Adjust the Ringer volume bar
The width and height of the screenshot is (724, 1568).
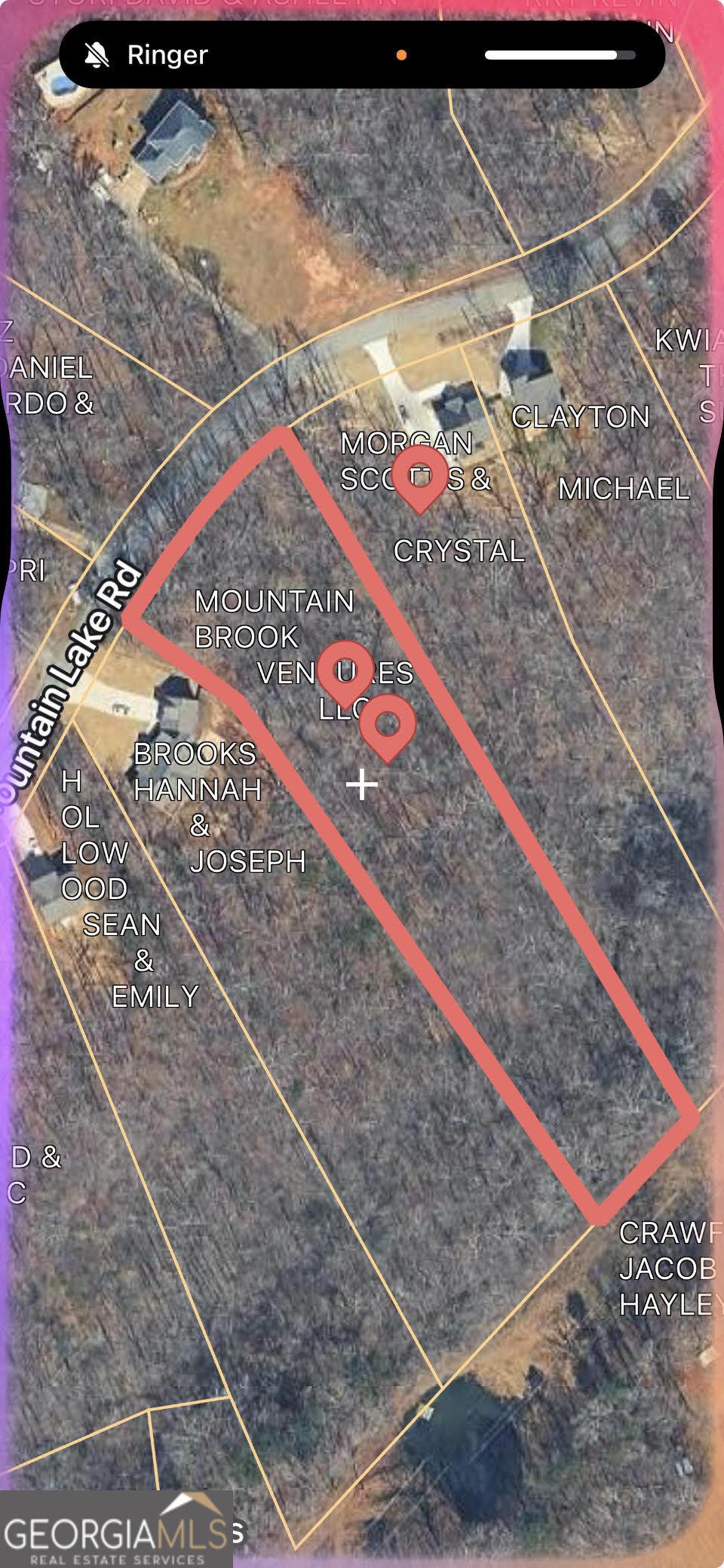[x=560, y=55]
